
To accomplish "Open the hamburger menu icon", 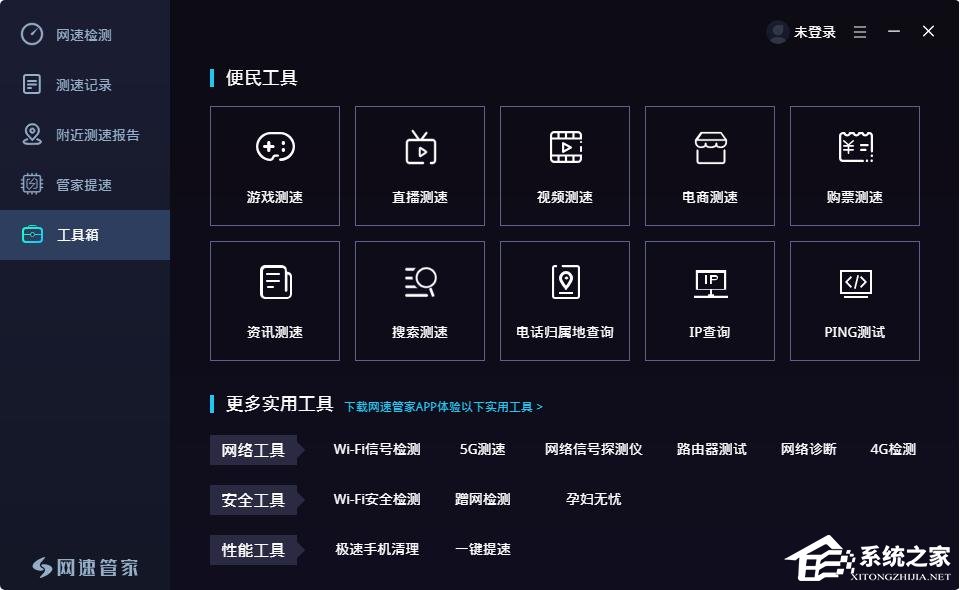I will click(860, 32).
